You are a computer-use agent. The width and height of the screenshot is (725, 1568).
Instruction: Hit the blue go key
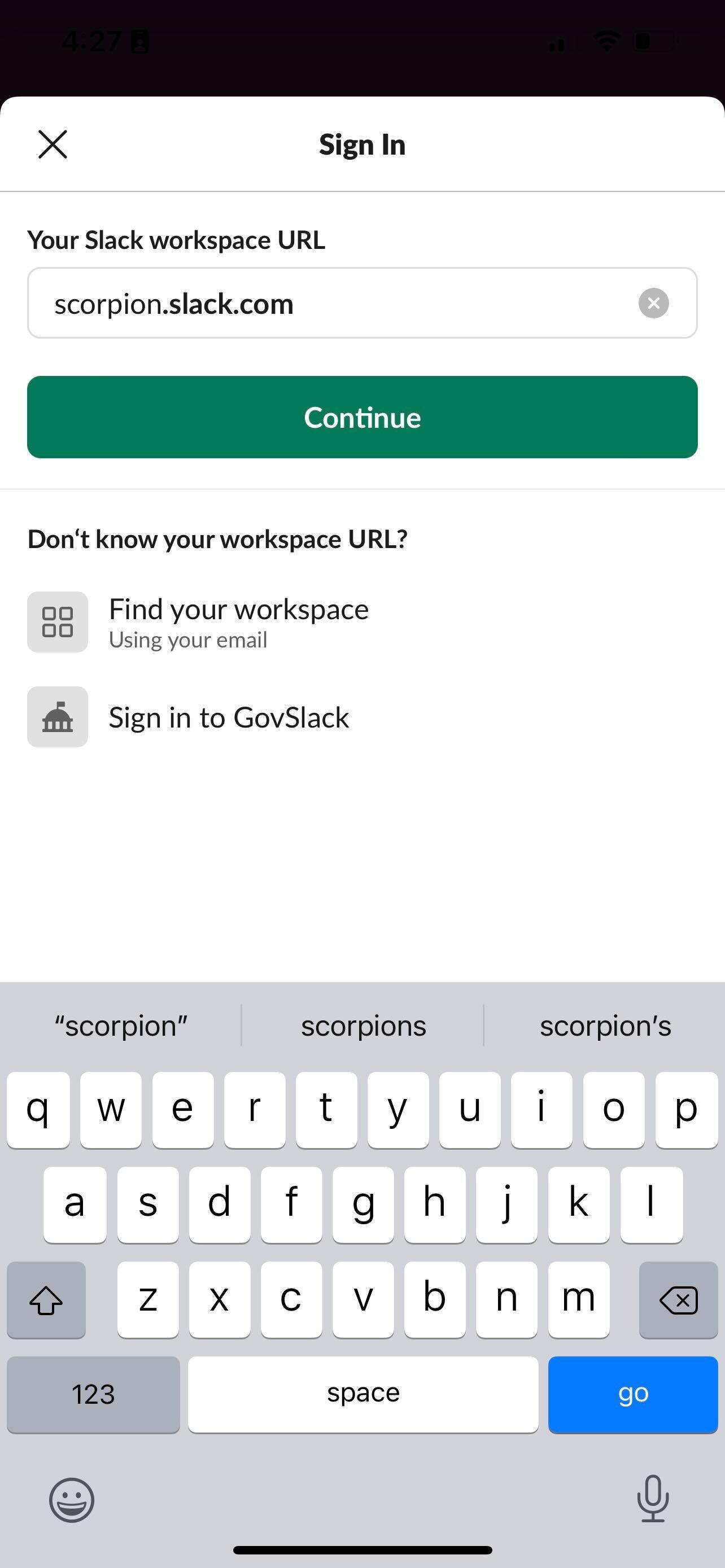pyautogui.click(x=632, y=1394)
